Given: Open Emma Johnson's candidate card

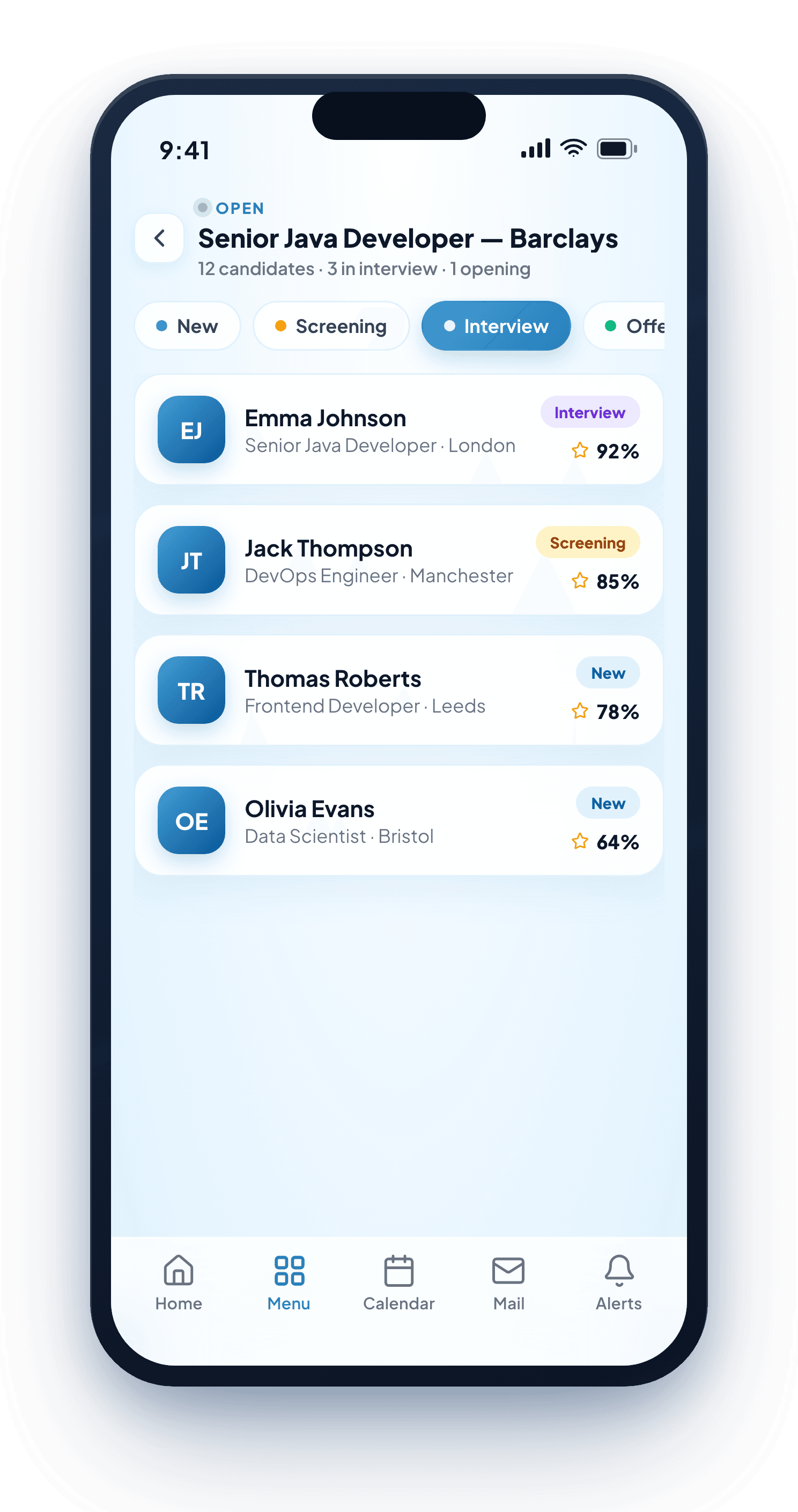Looking at the screenshot, I should [x=398, y=429].
